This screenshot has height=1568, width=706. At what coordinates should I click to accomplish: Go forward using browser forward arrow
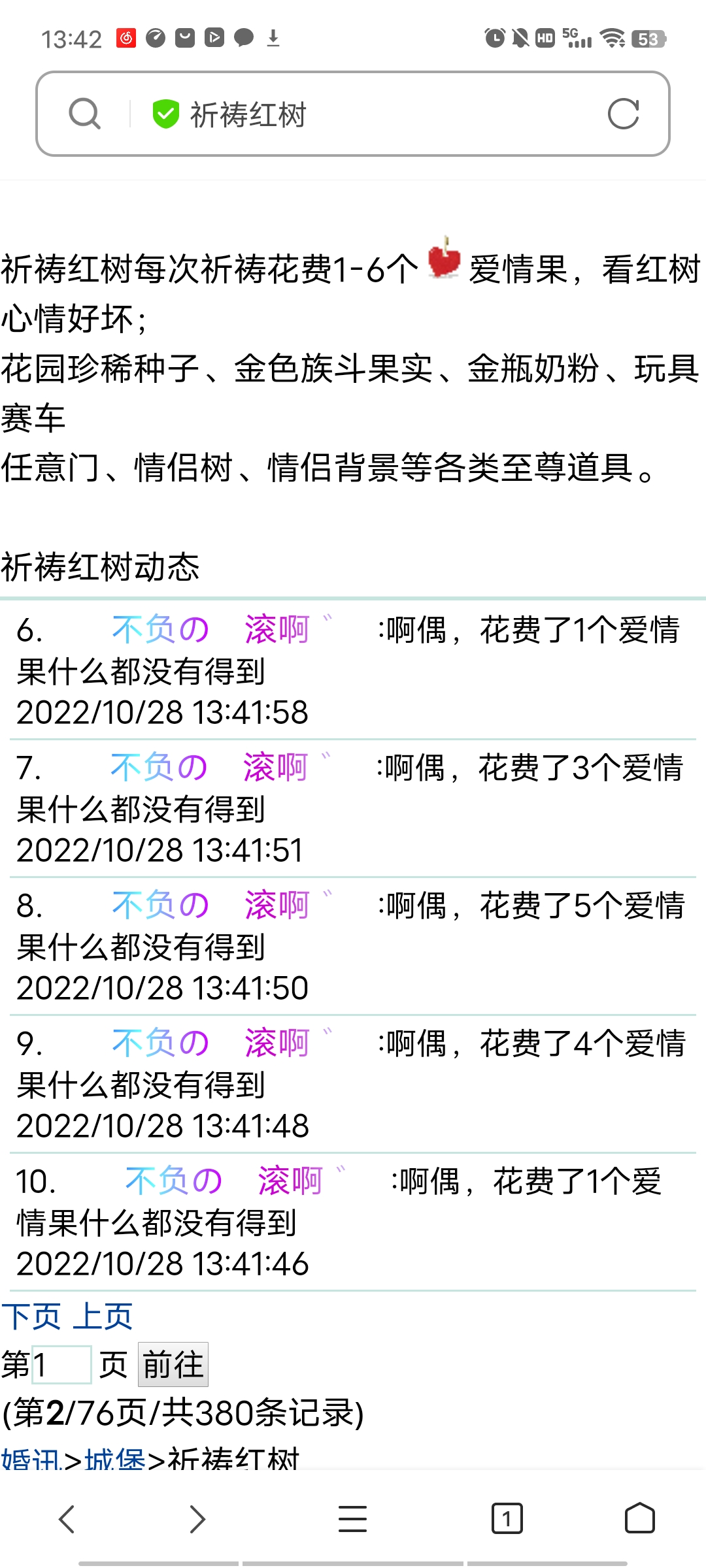click(x=197, y=1518)
